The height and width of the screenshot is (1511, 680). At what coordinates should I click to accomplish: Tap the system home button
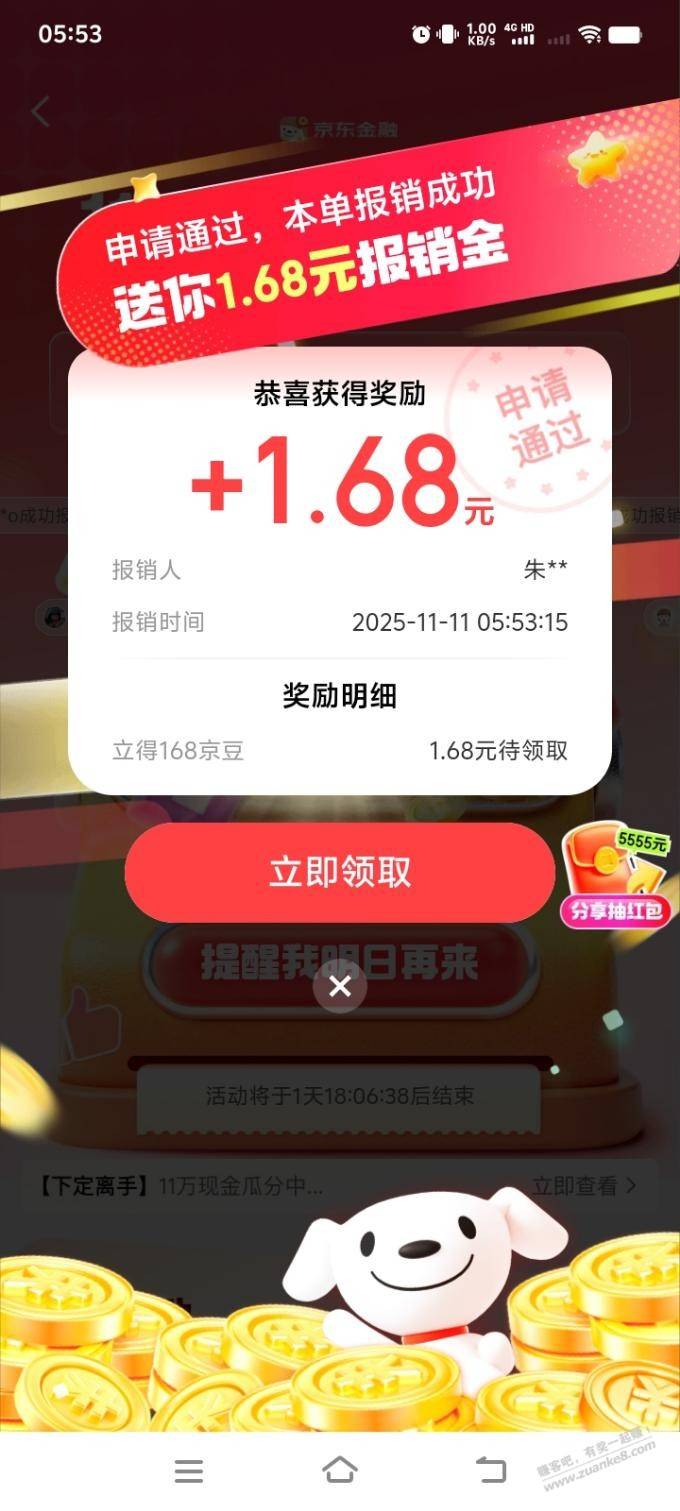[x=340, y=1469]
